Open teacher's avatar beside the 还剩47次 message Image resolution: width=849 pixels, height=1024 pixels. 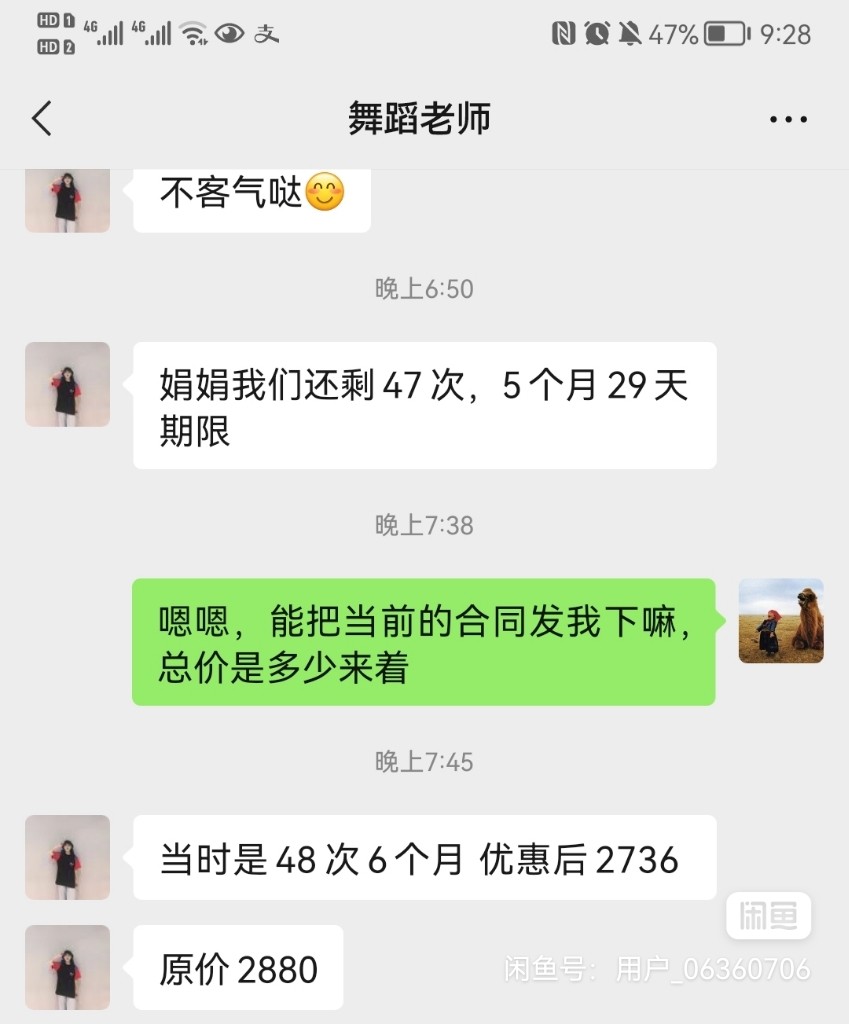(x=67, y=385)
